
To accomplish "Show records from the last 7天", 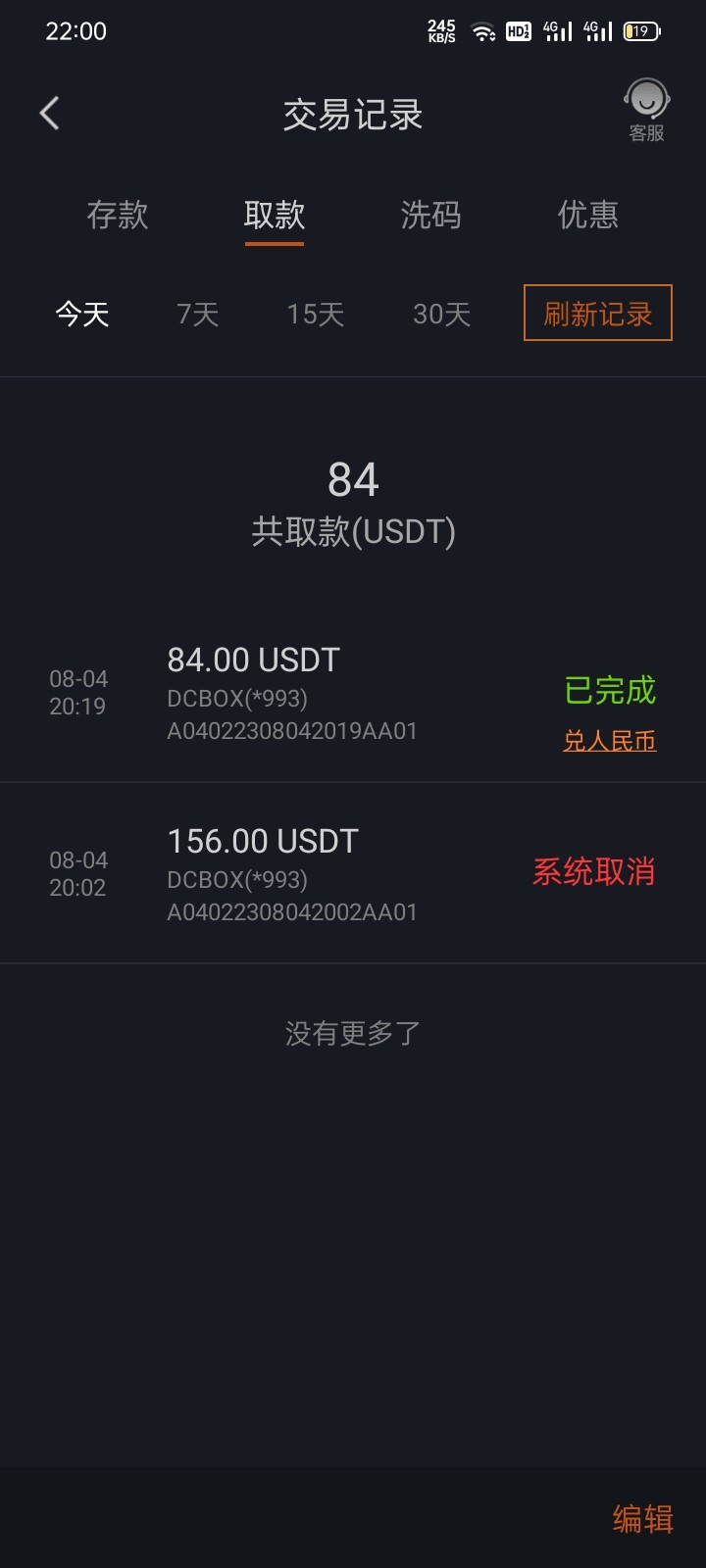I will [197, 315].
